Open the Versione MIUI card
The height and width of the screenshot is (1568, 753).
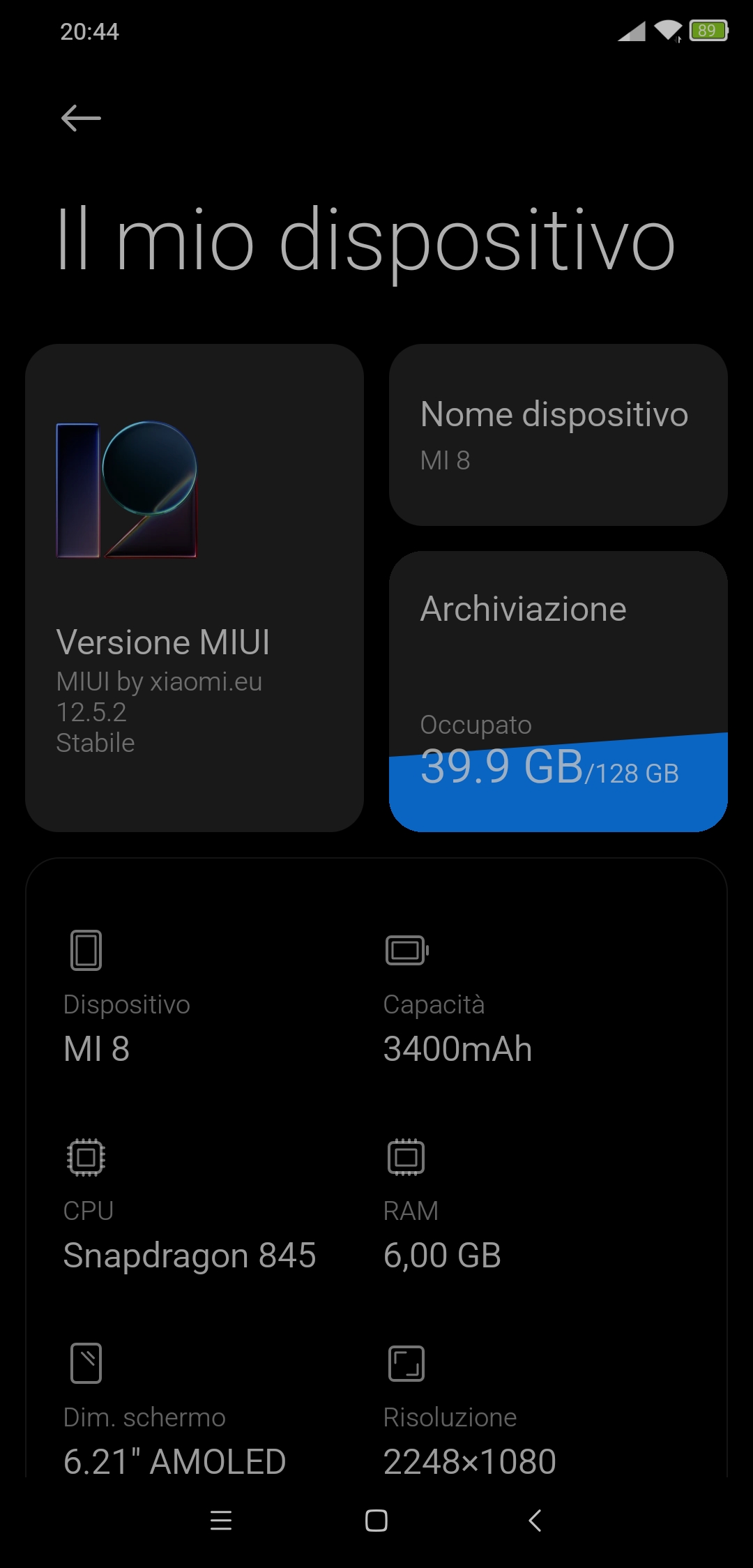point(195,587)
